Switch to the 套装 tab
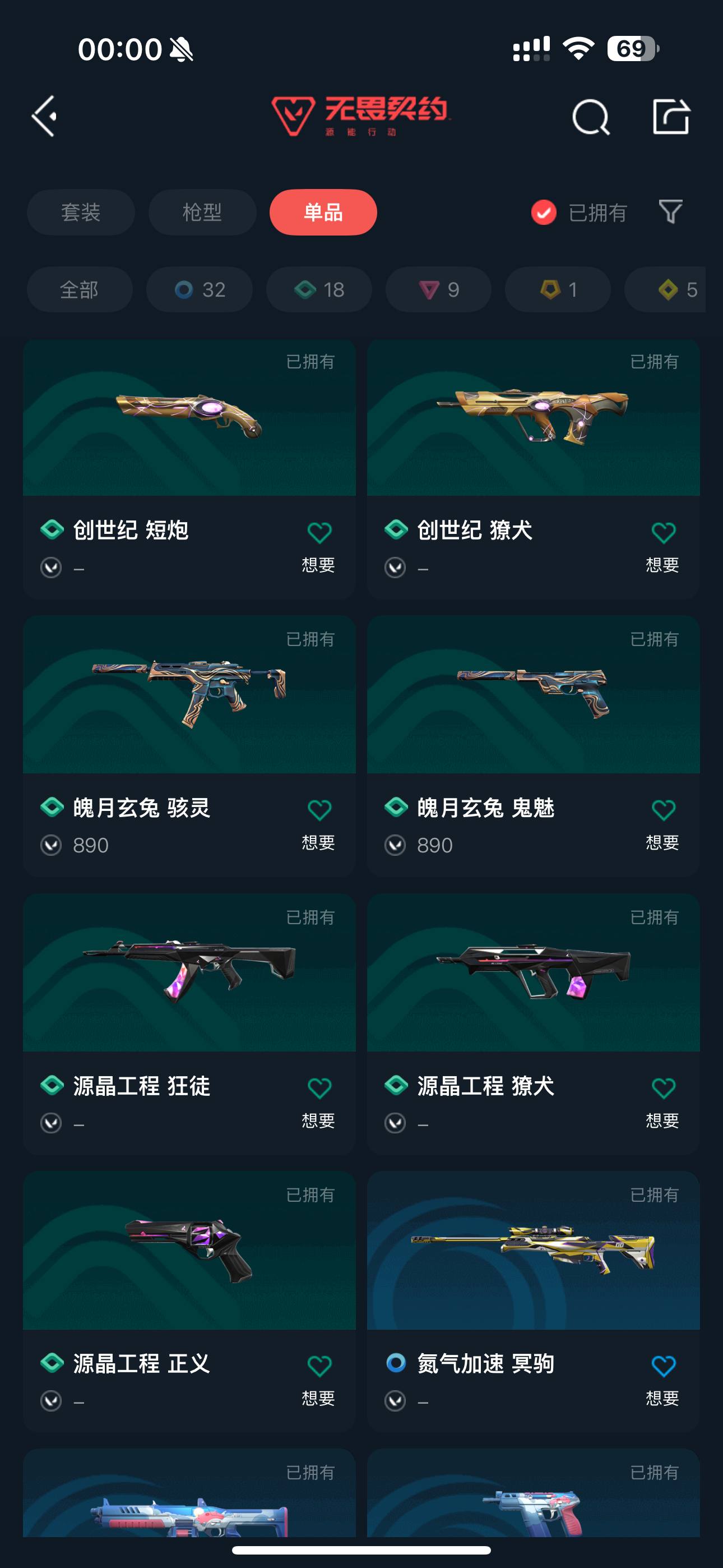This screenshot has width=723, height=1568. (80, 213)
